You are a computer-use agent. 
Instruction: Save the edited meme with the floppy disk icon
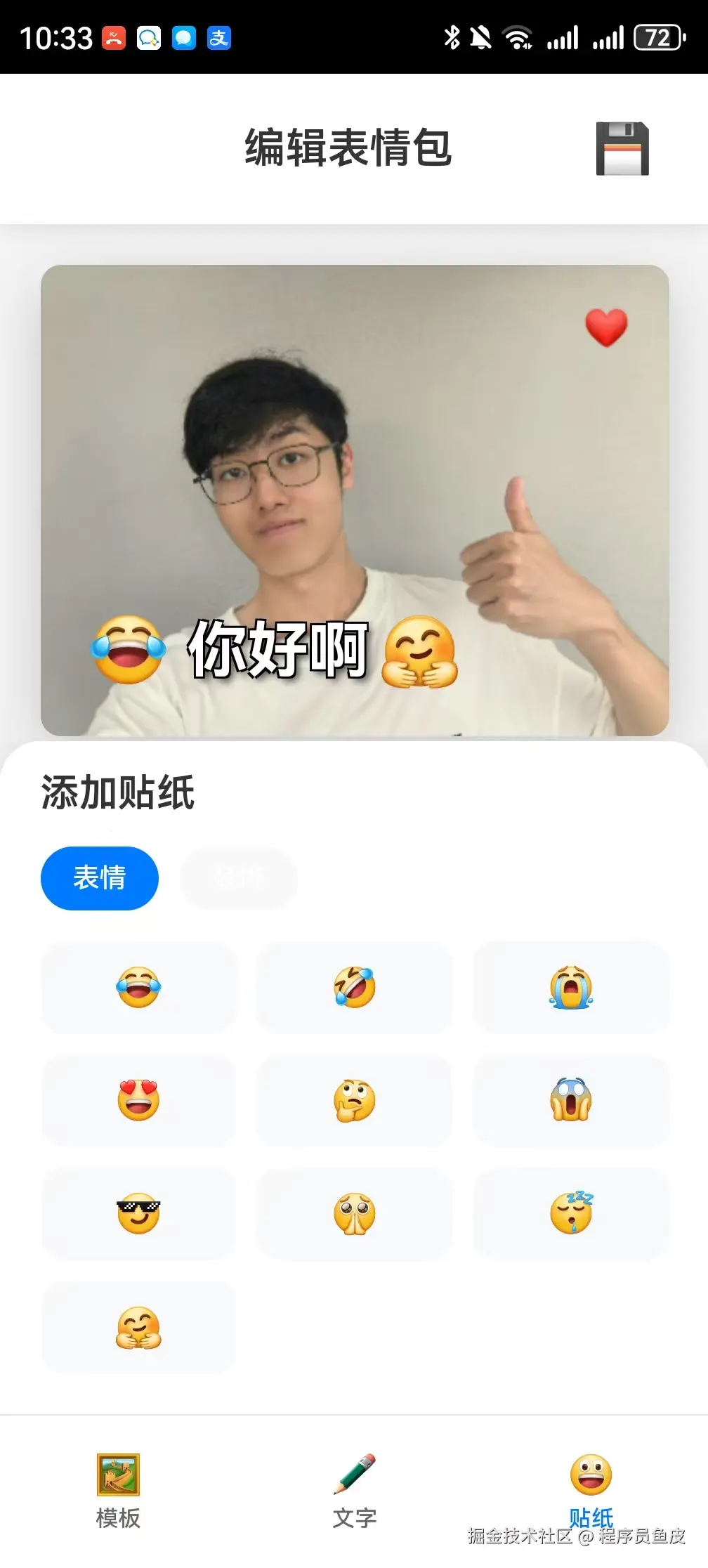pos(622,149)
